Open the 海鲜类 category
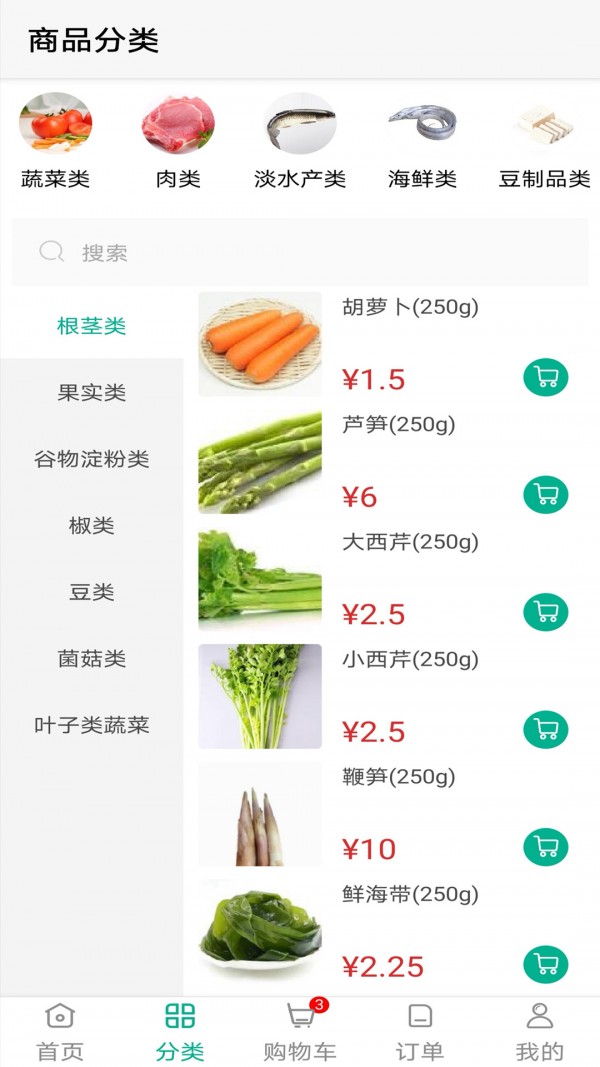The height and width of the screenshot is (1067, 600). coord(422,141)
